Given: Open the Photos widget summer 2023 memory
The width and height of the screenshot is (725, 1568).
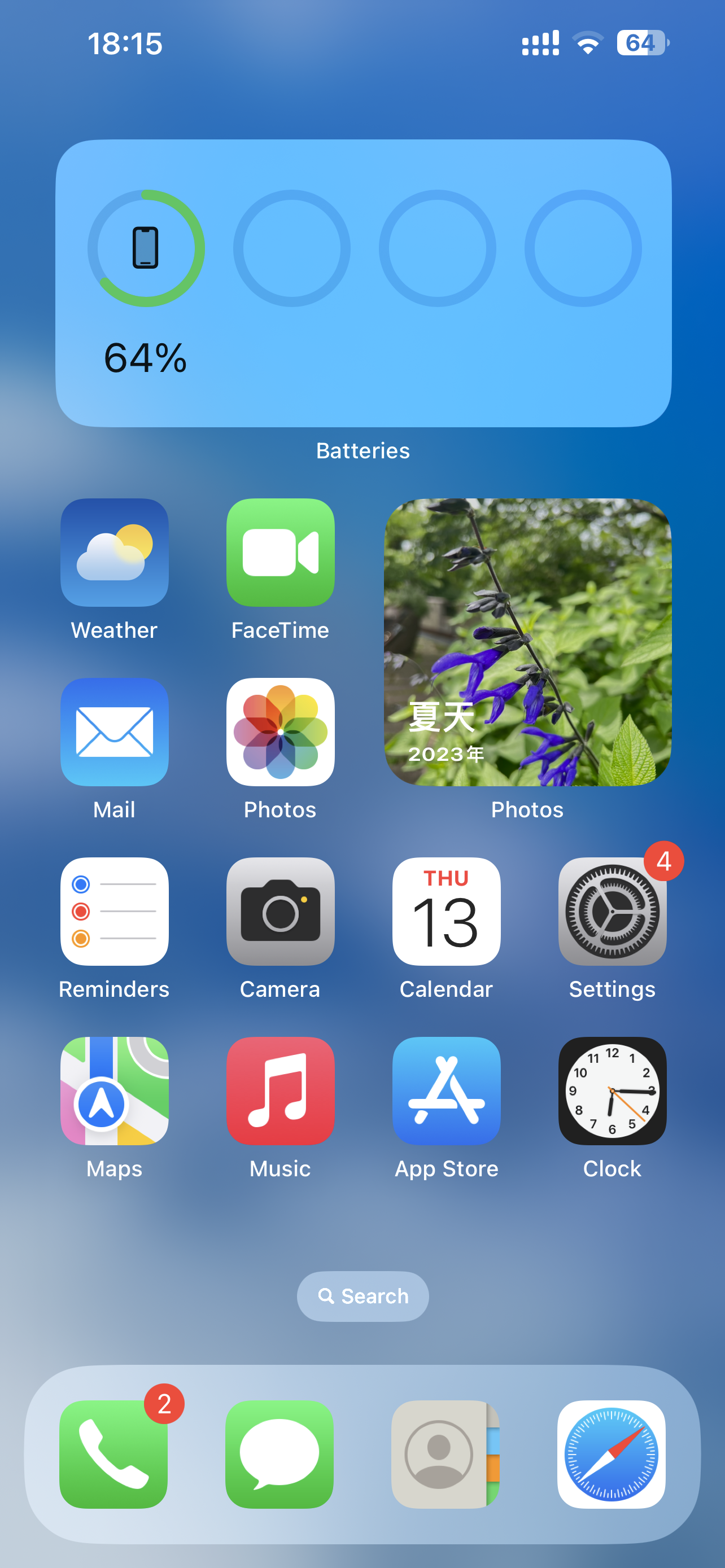Looking at the screenshot, I should coord(527,642).
